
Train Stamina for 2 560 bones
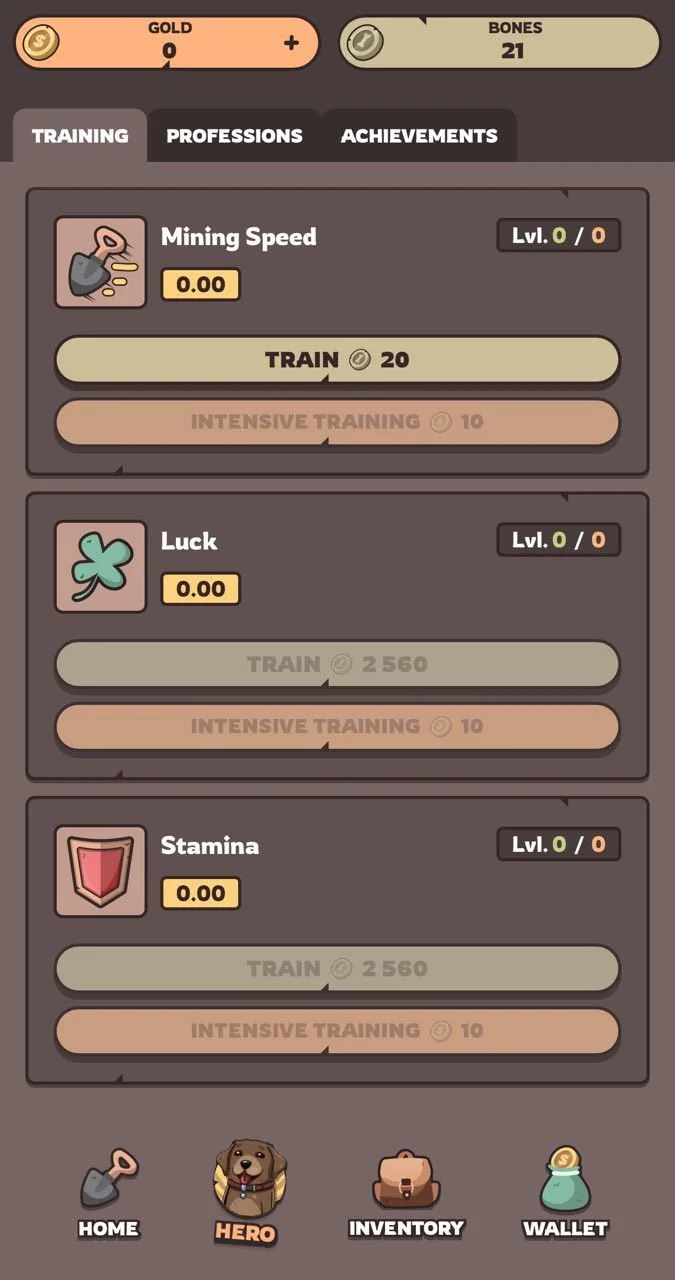tap(337, 968)
